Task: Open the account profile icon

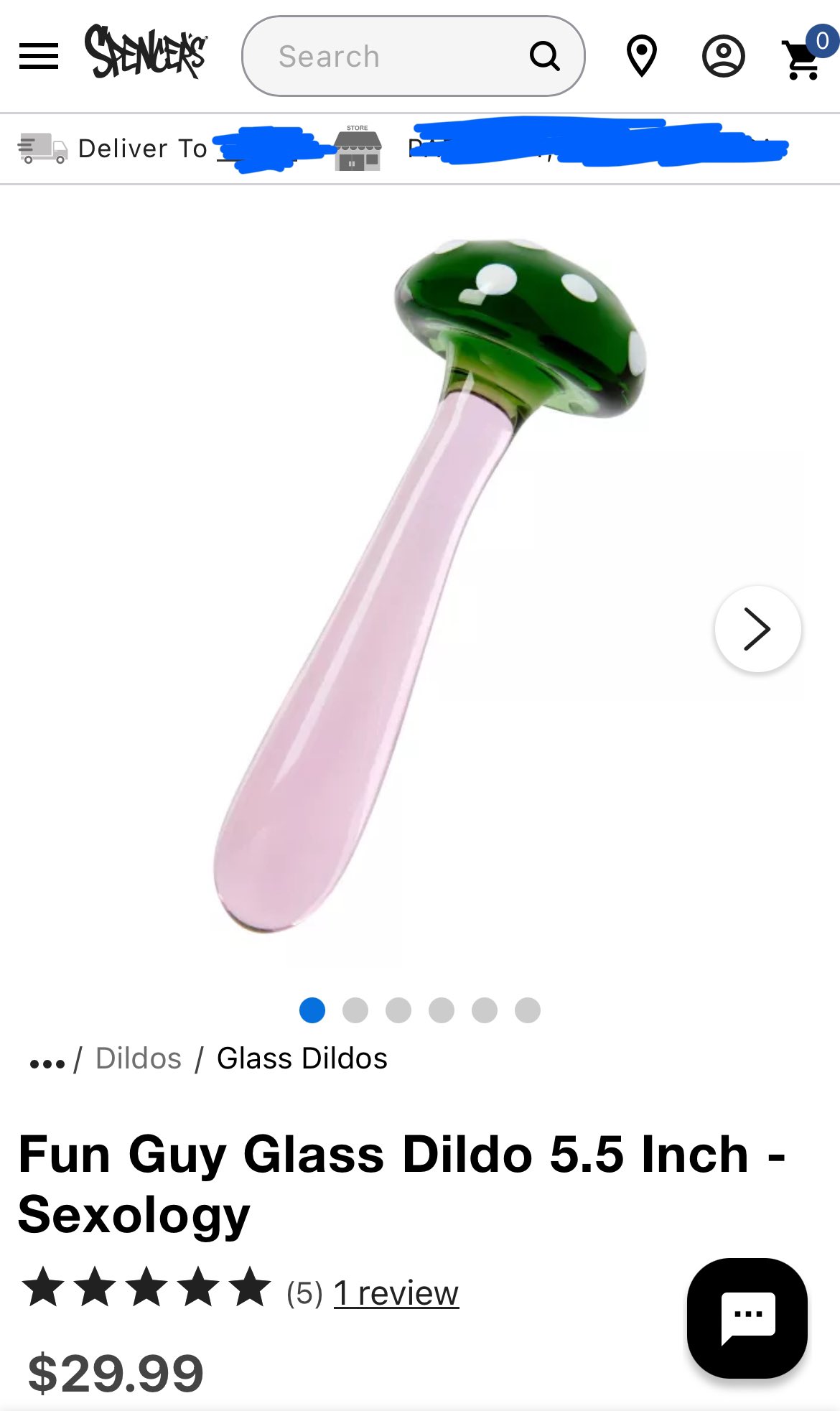Action: pos(723,56)
